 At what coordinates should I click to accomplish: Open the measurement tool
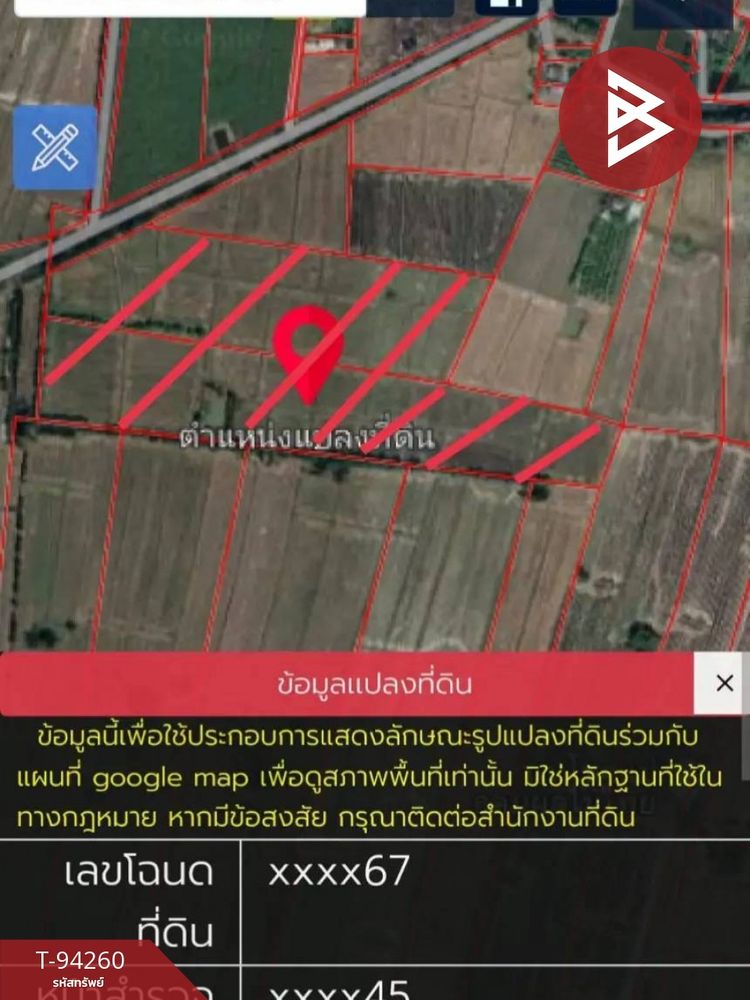55,148
